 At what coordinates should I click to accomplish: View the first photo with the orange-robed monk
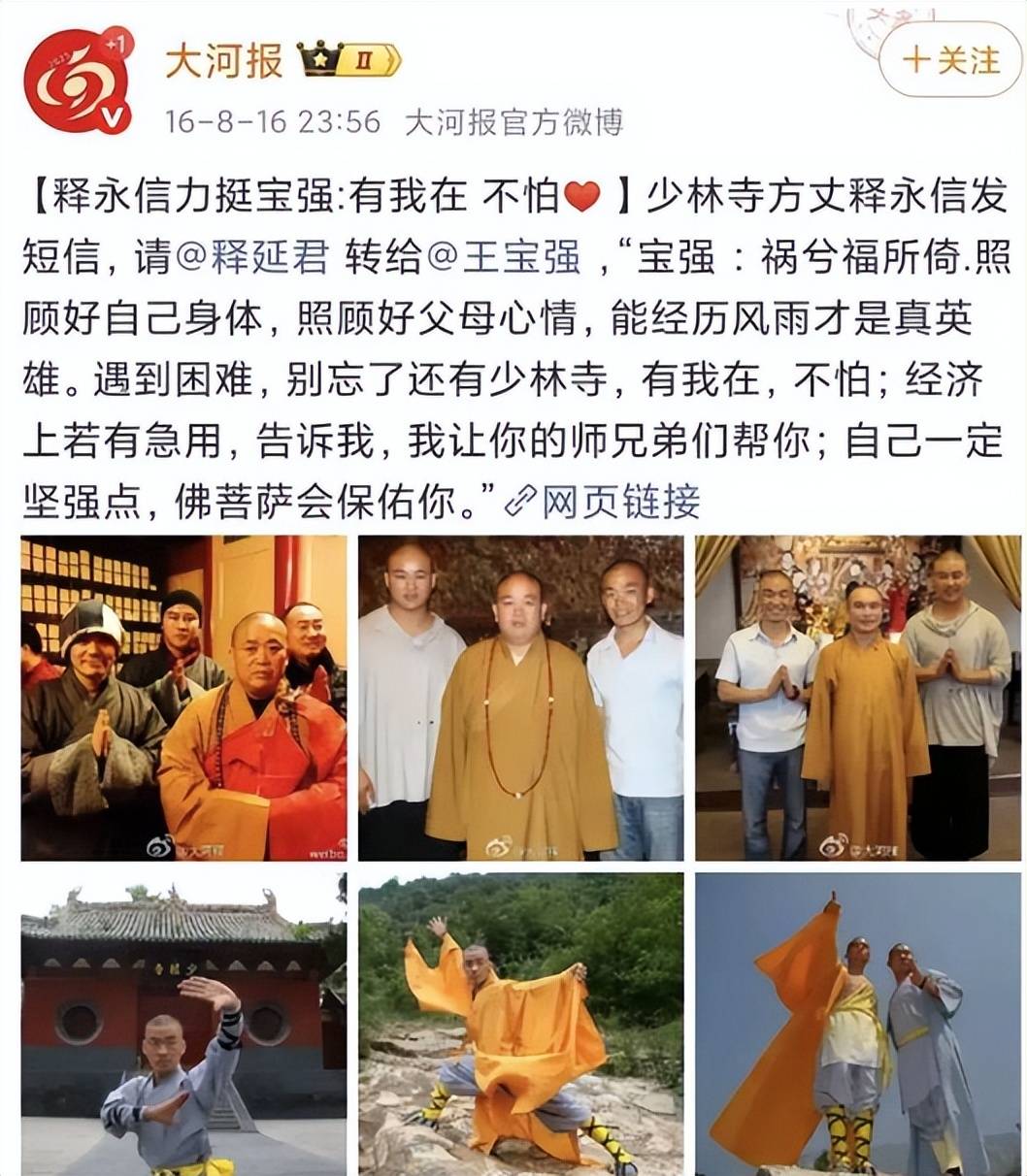tap(183, 698)
